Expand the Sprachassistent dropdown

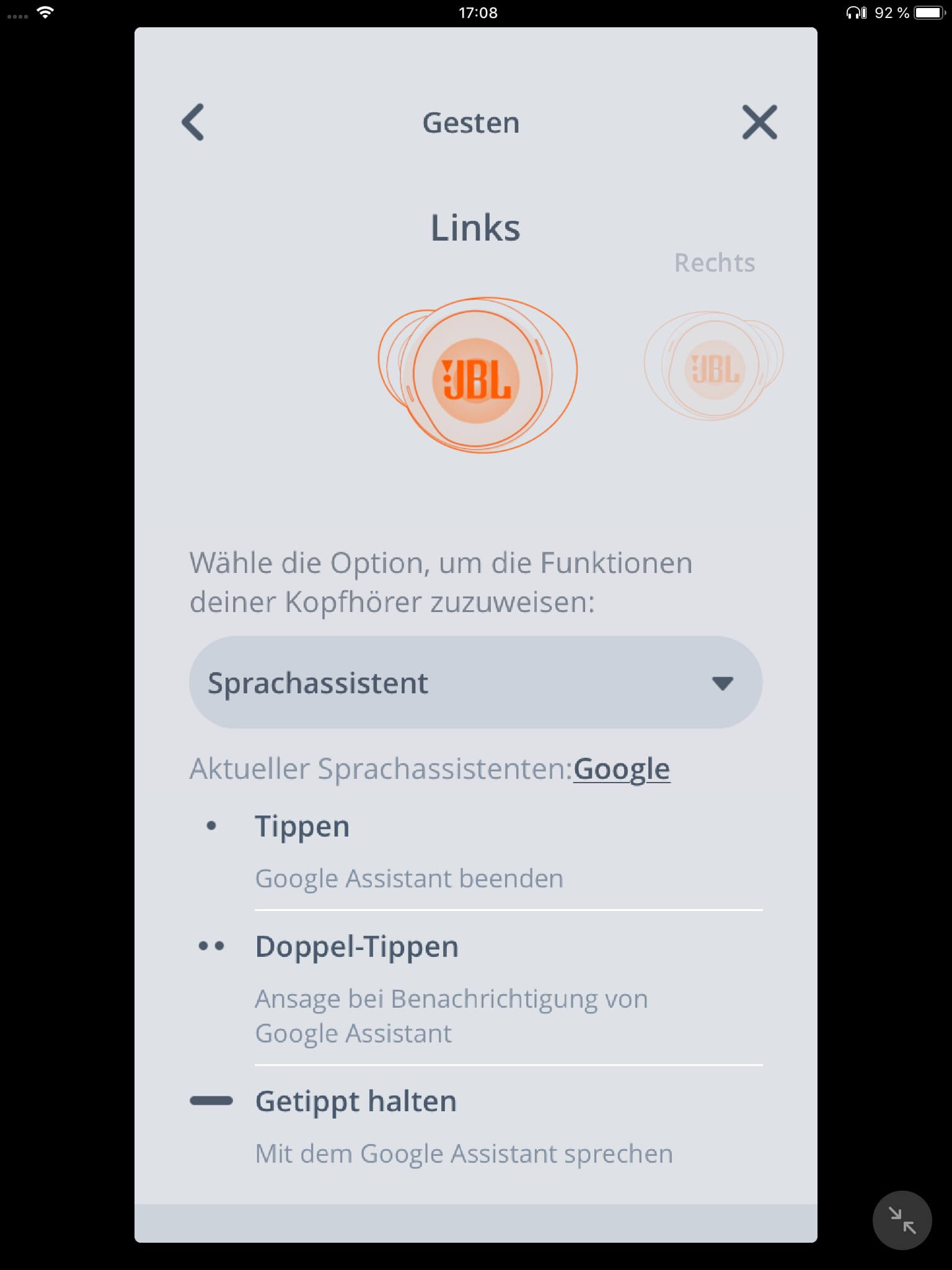[x=475, y=682]
